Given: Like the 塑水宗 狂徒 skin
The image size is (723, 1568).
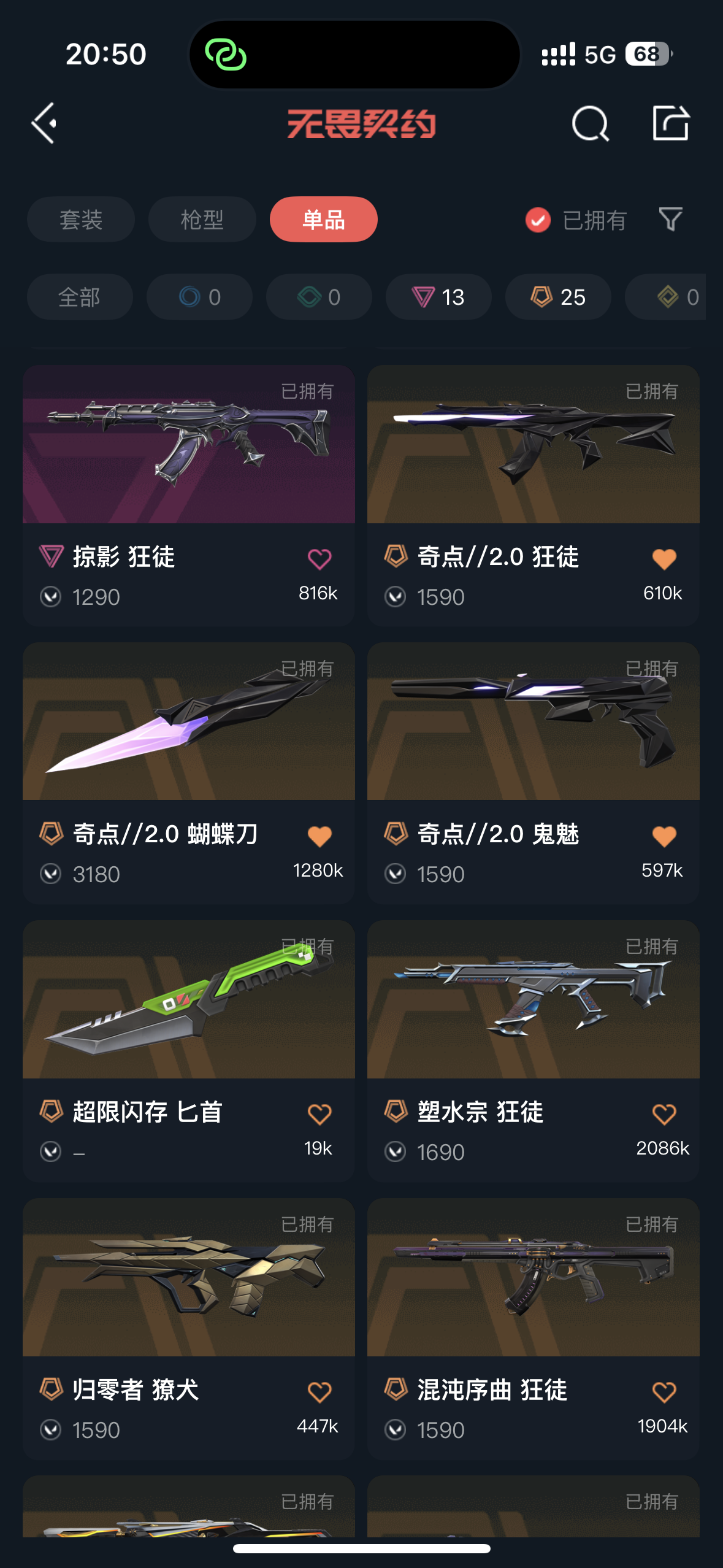Looking at the screenshot, I should click(664, 1114).
